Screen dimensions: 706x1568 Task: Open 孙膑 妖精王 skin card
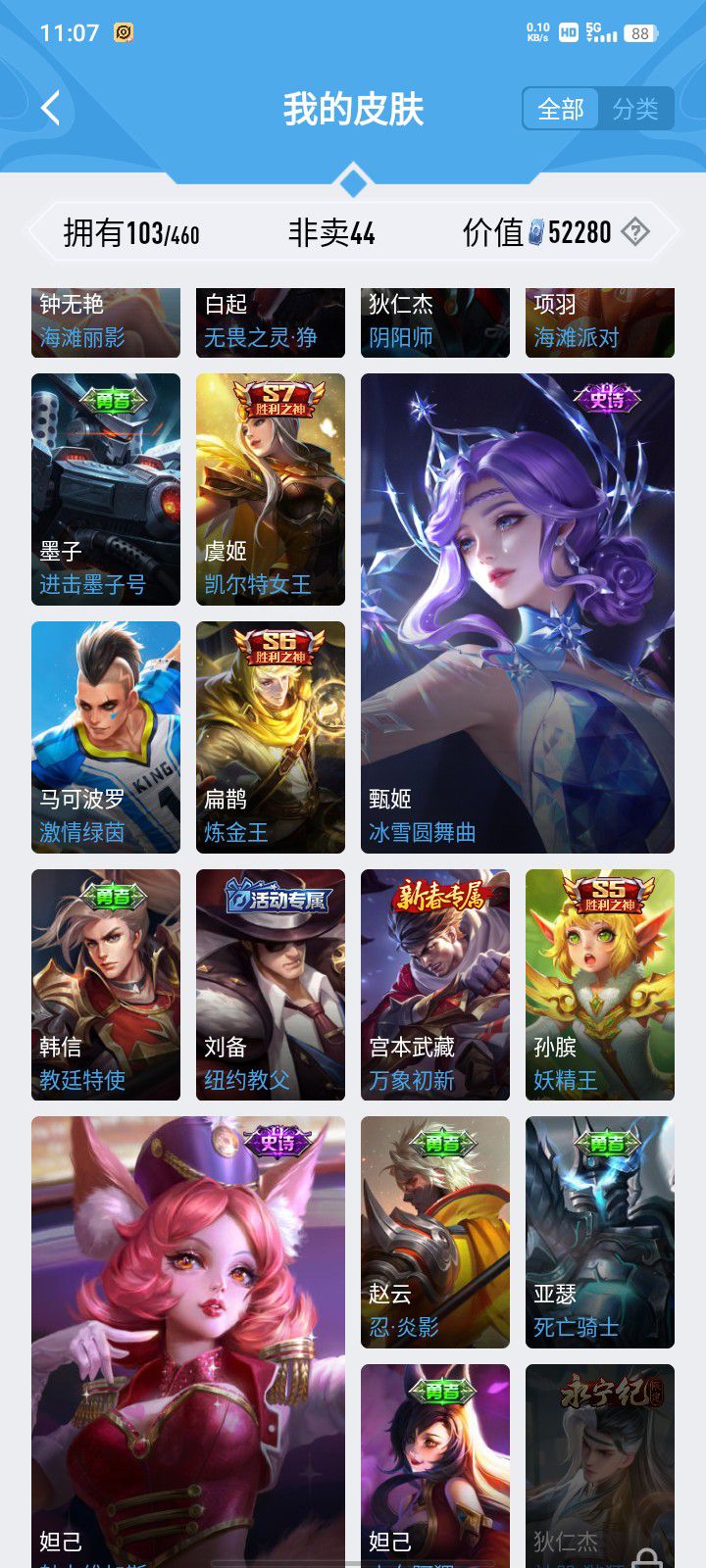(x=600, y=984)
